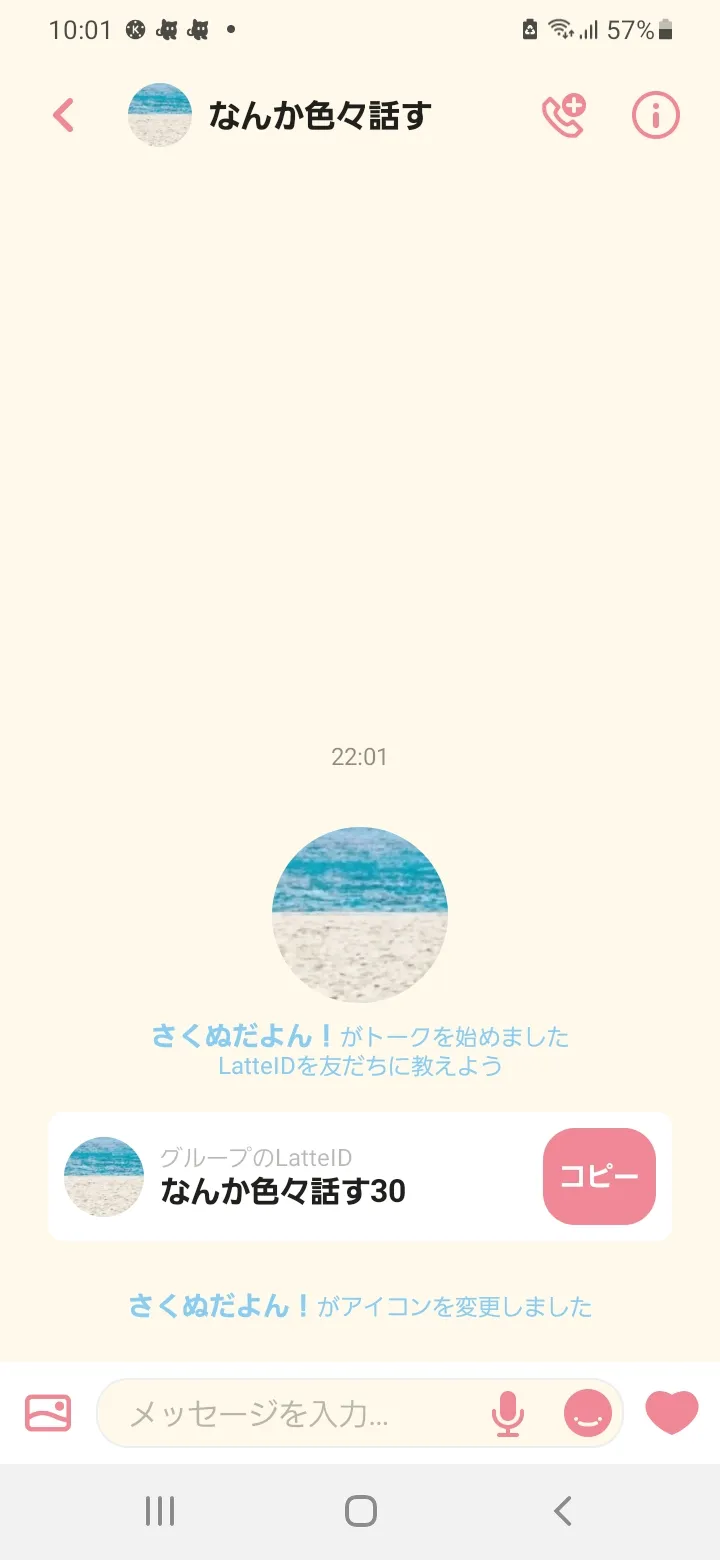
Task: Tap the コピー button to copy LatteID
Action: [599, 1176]
